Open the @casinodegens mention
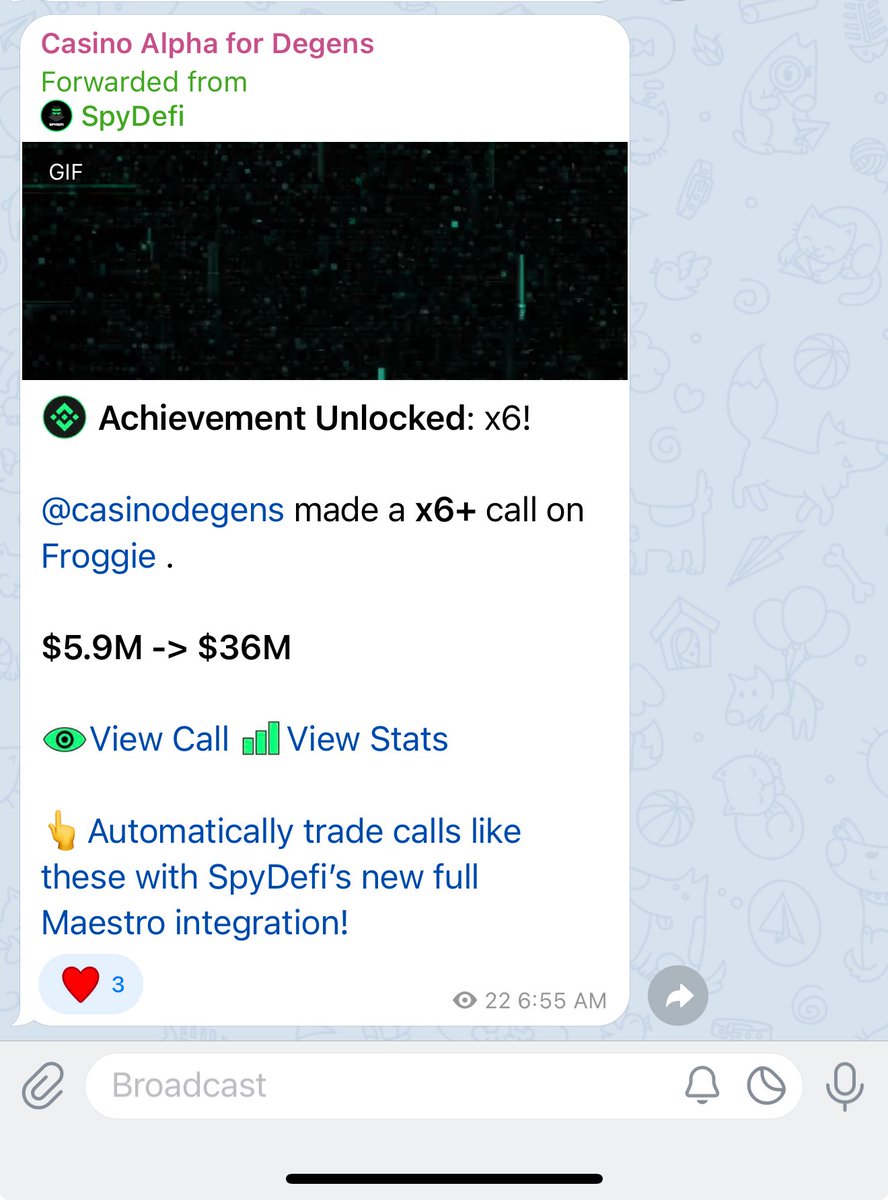The width and height of the screenshot is (888, 1200). pos(162,510)
